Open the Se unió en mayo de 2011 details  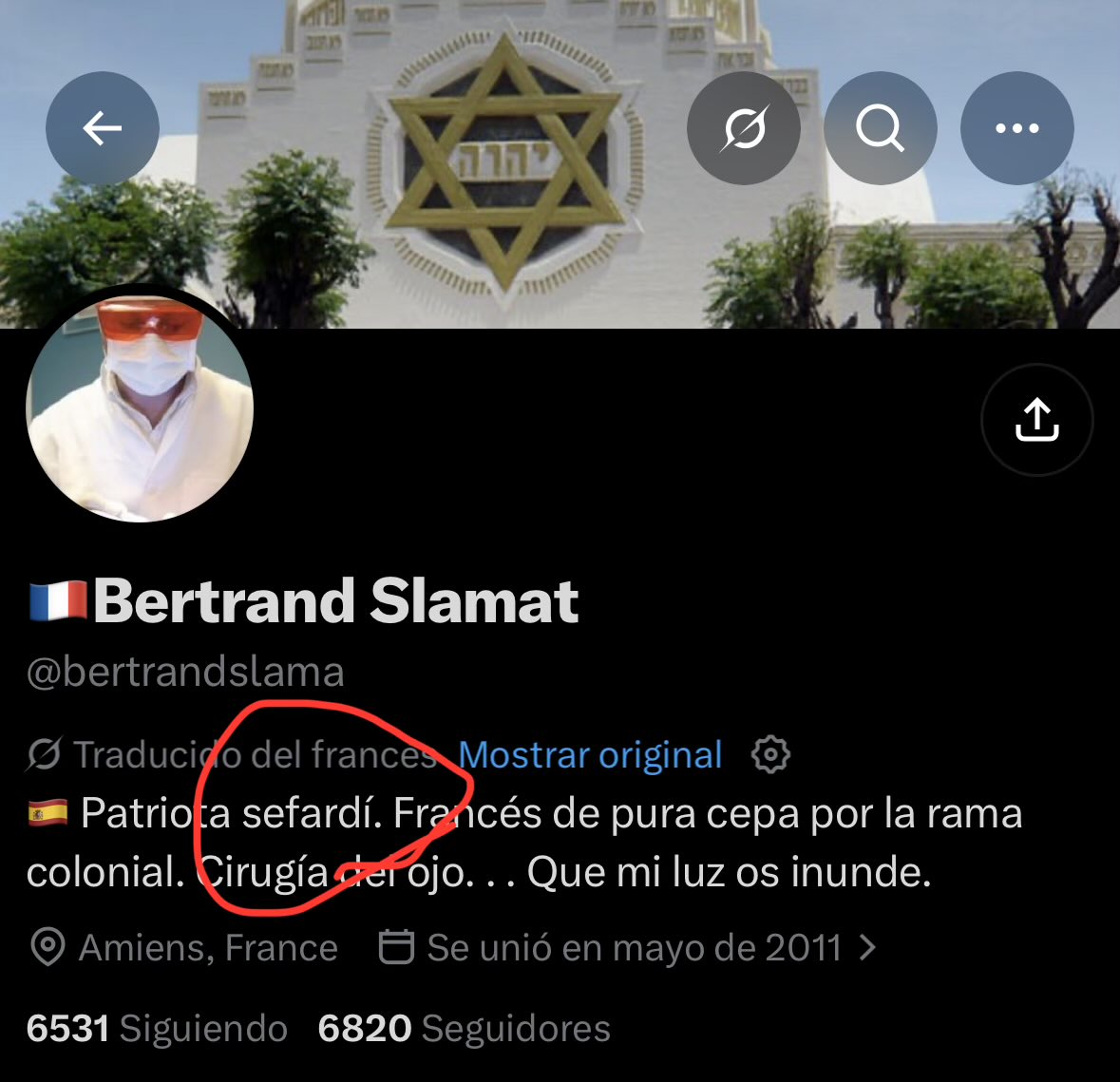click(627, 947)
